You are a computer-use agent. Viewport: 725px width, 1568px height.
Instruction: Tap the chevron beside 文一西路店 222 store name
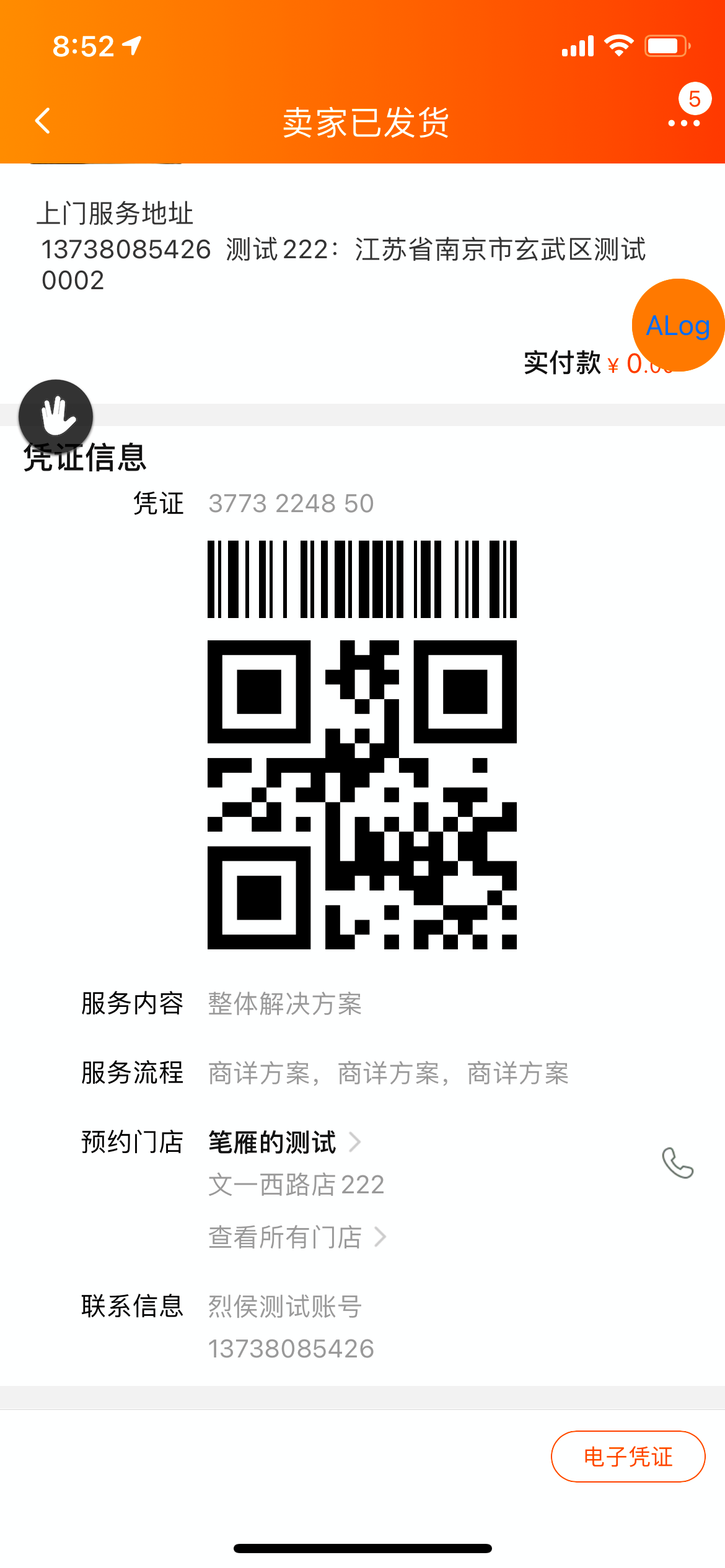coord(356,1143)
